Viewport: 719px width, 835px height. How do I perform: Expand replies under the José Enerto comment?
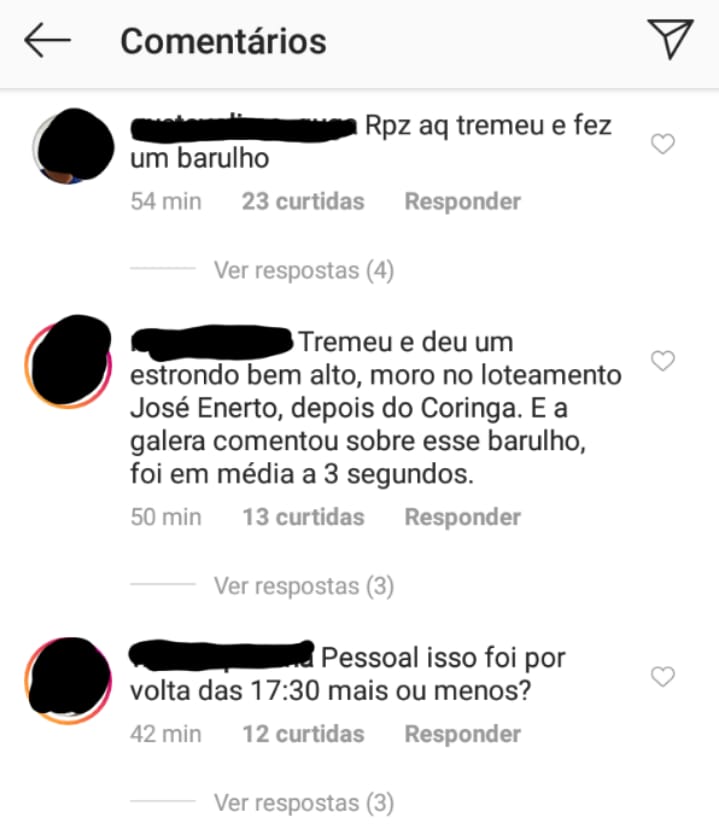click(303, 586)
